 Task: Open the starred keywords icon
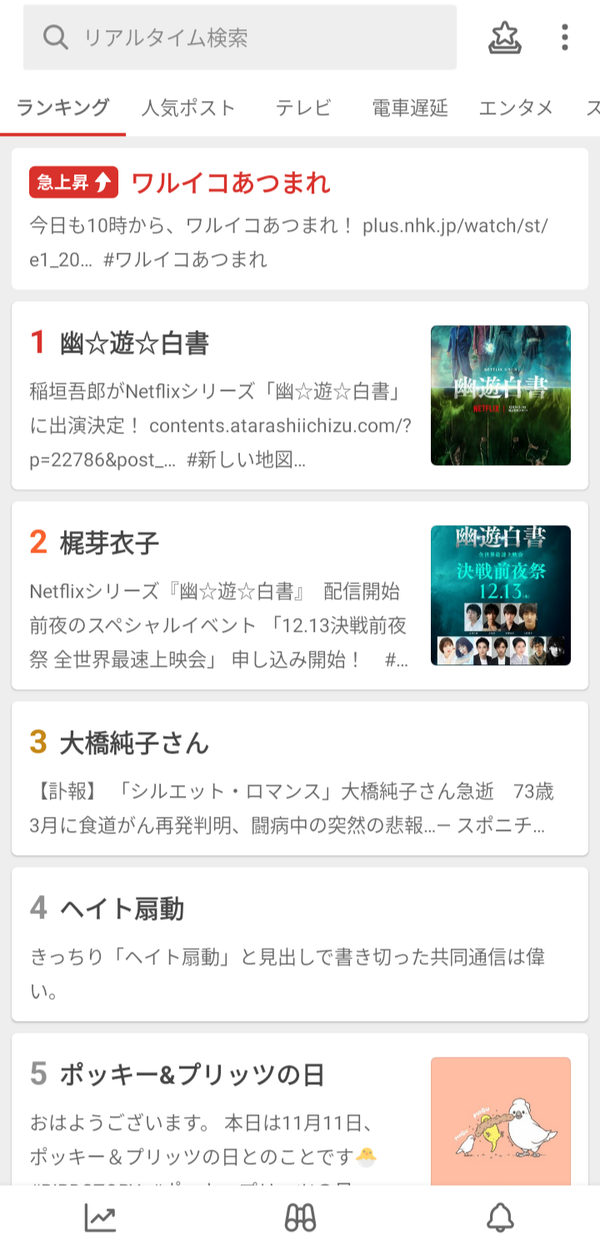(505, 38)
